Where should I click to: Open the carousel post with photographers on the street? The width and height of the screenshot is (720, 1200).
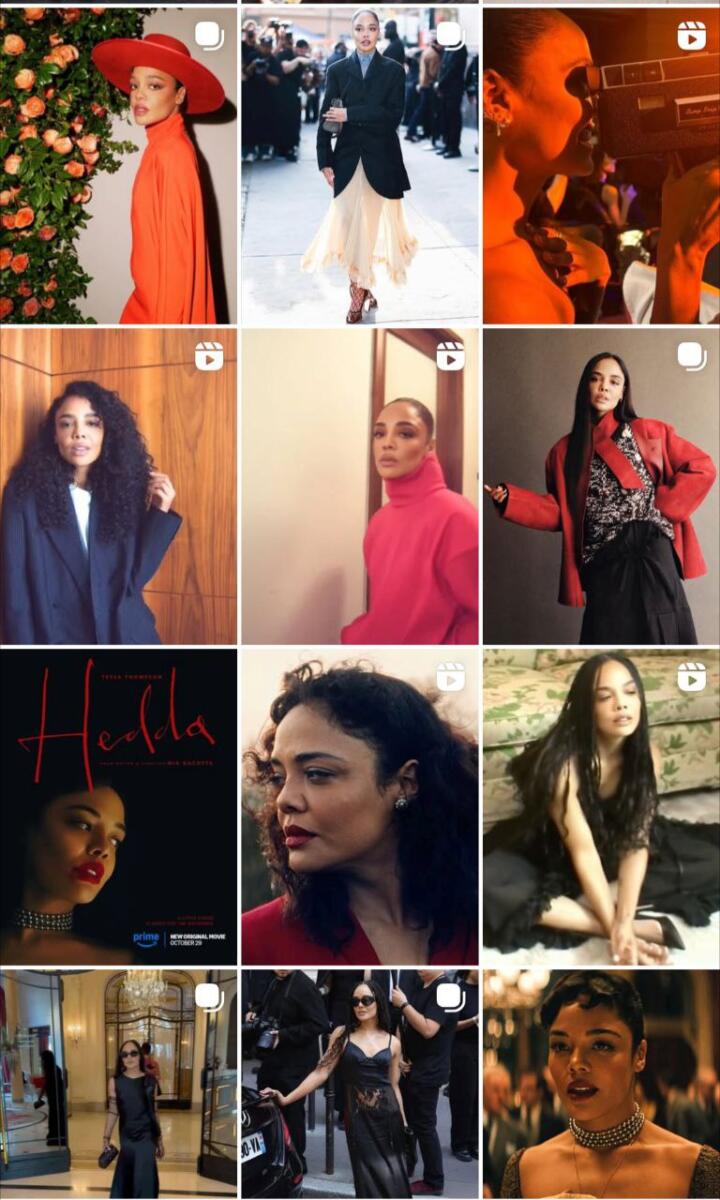pos(359,1084)
